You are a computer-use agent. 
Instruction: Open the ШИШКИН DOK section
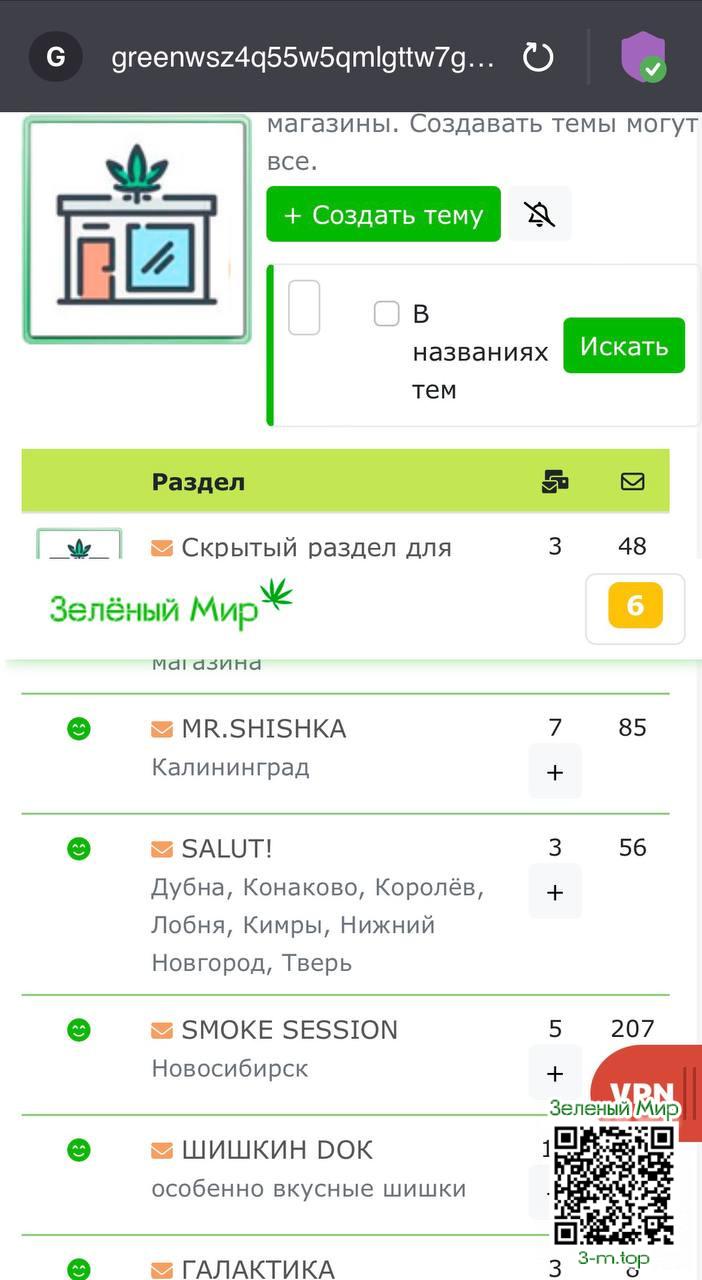point(276,1151)
